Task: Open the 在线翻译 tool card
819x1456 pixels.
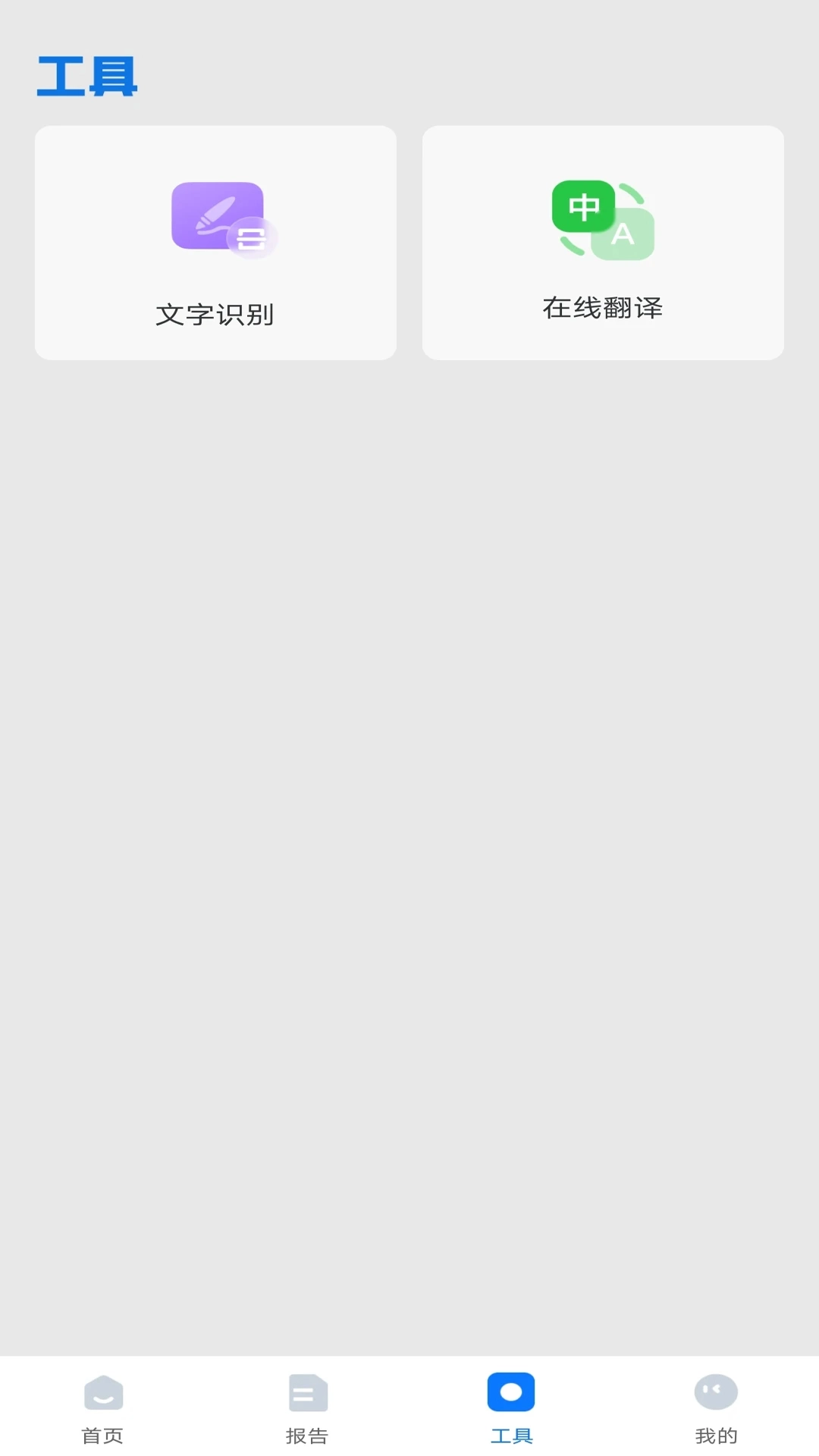Action: coord(603,243)
